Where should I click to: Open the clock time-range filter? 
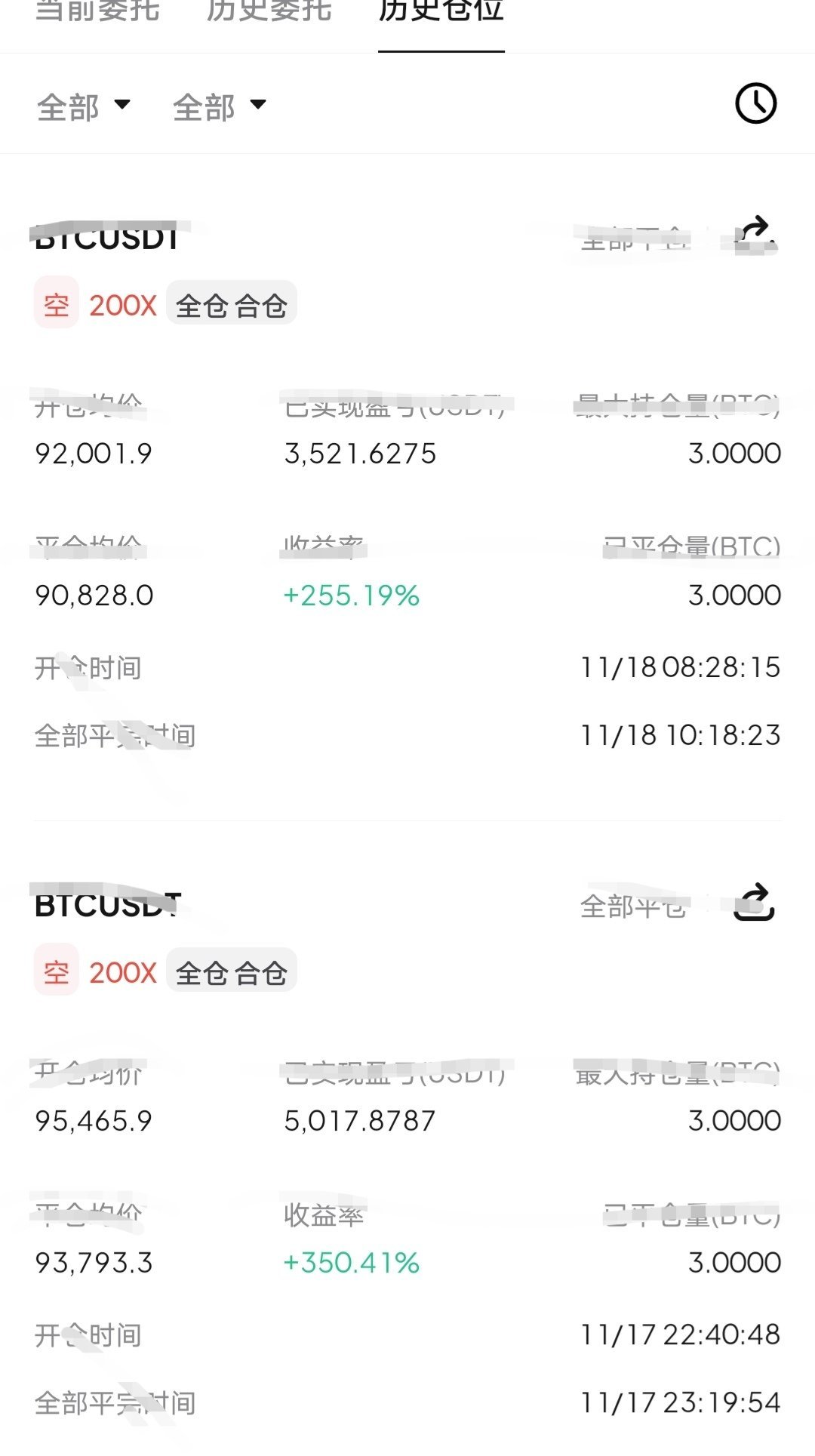(x=756, y=103)
